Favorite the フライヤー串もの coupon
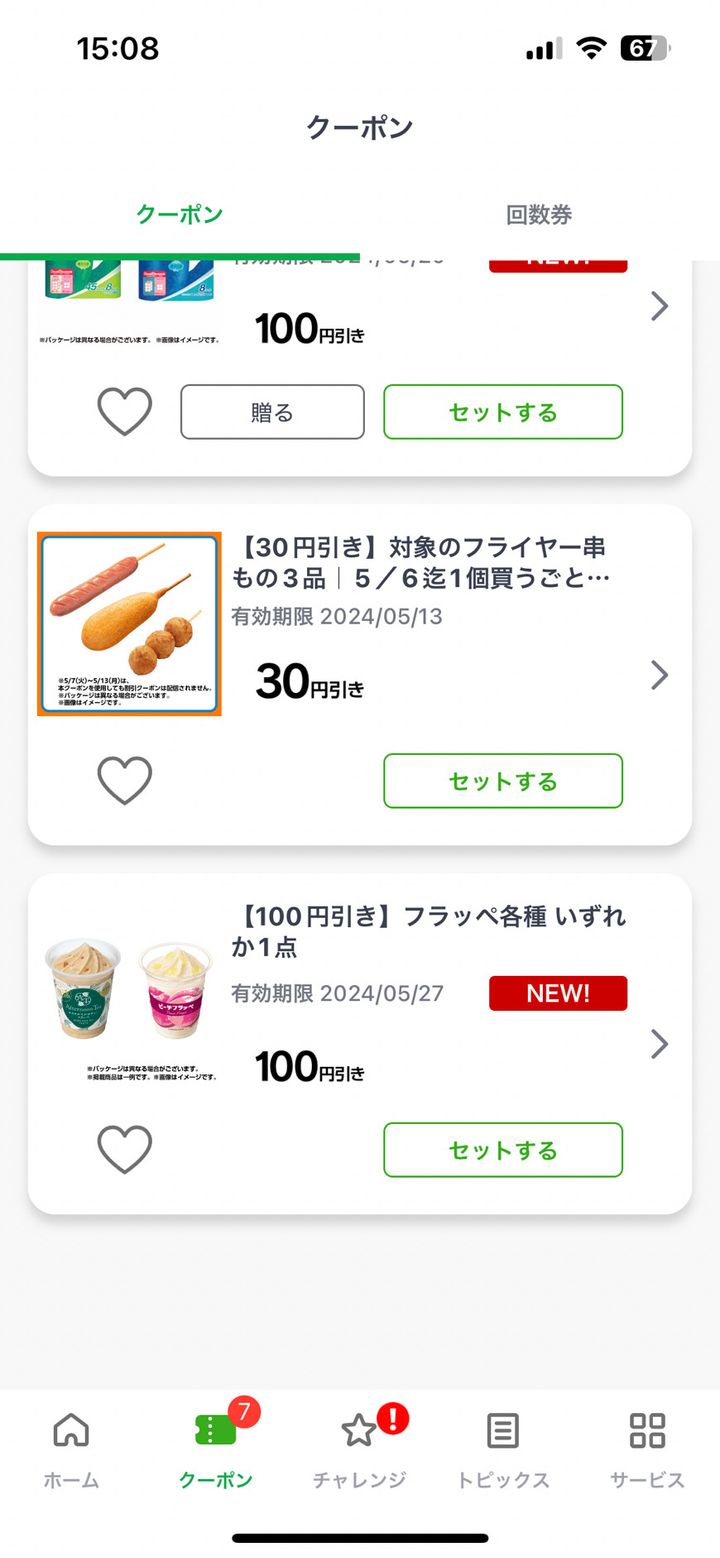The image size is (720, 1558). tap(125, 780)
